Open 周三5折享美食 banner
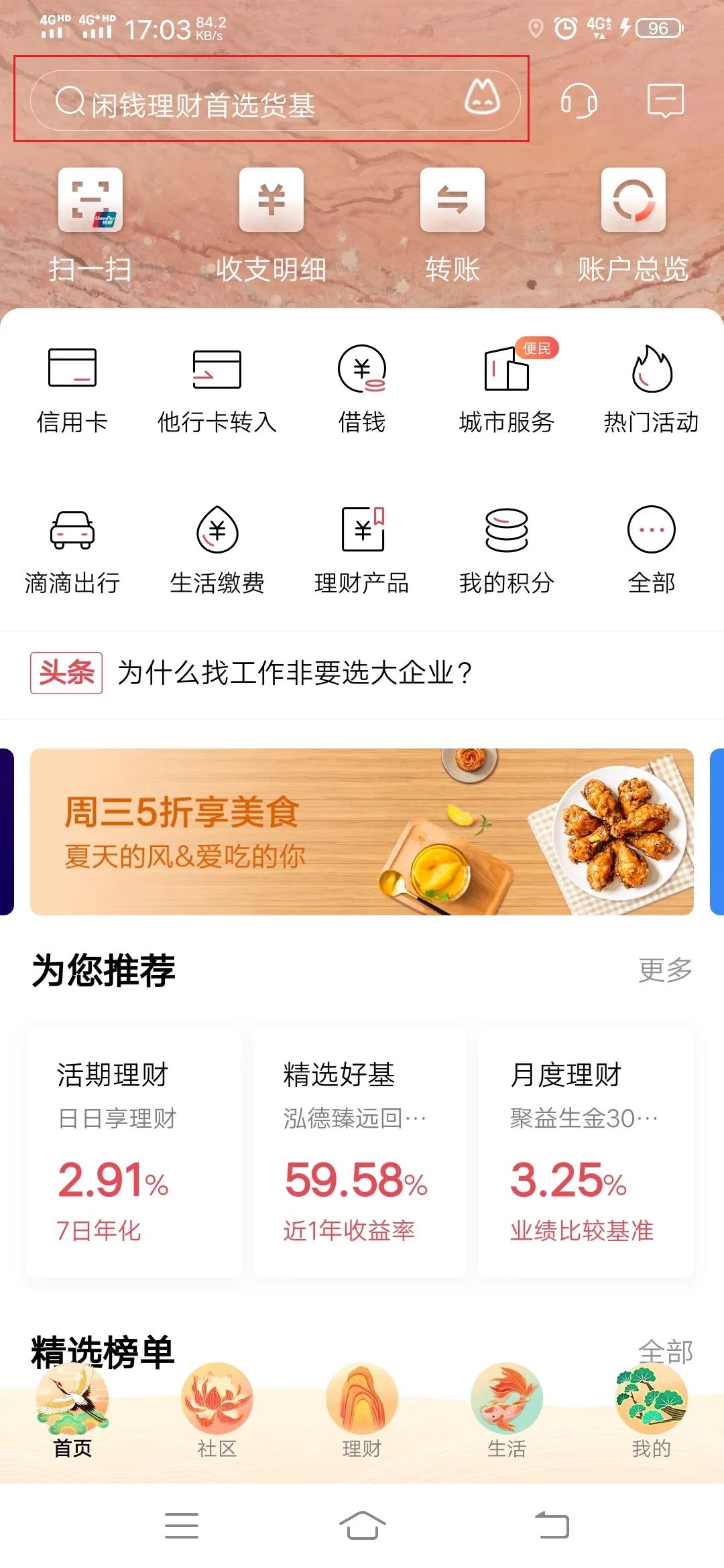Viewport: 724px width, 1568px height. pyautogui.click(x=362, y=832)
